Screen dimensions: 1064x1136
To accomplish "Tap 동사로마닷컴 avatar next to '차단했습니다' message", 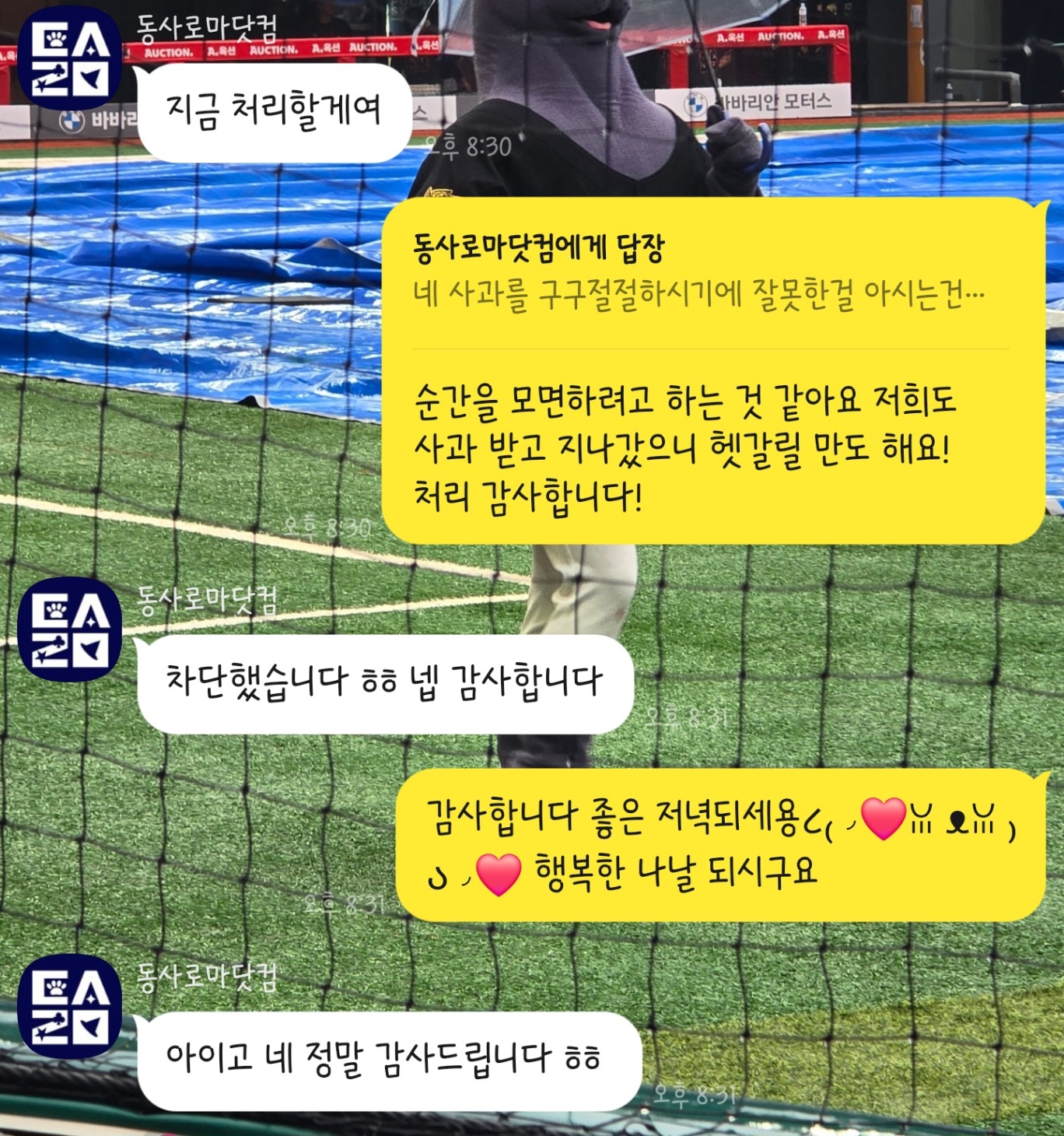I will point(69,630).
